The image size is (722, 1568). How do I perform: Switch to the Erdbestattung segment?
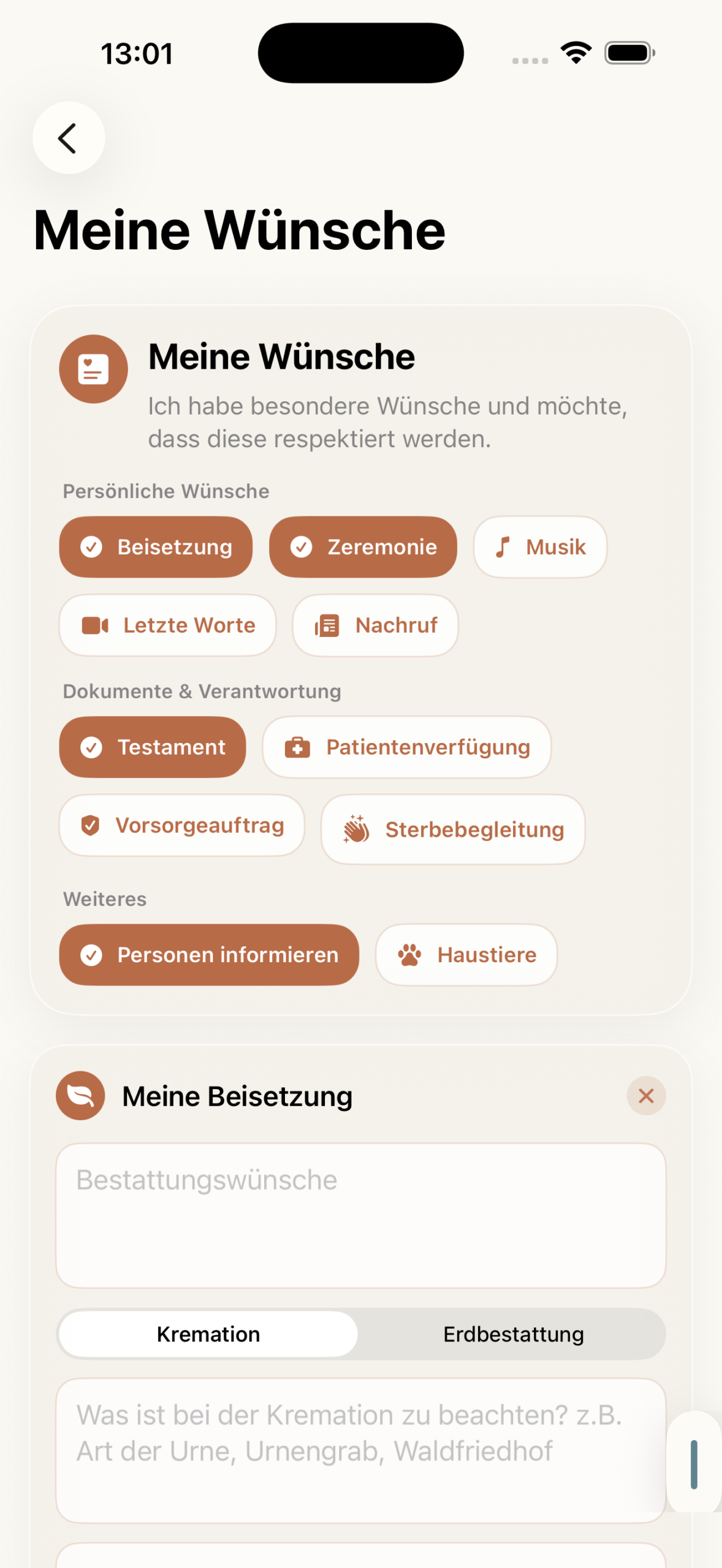pyautogui.click(x=513, y=1334)
